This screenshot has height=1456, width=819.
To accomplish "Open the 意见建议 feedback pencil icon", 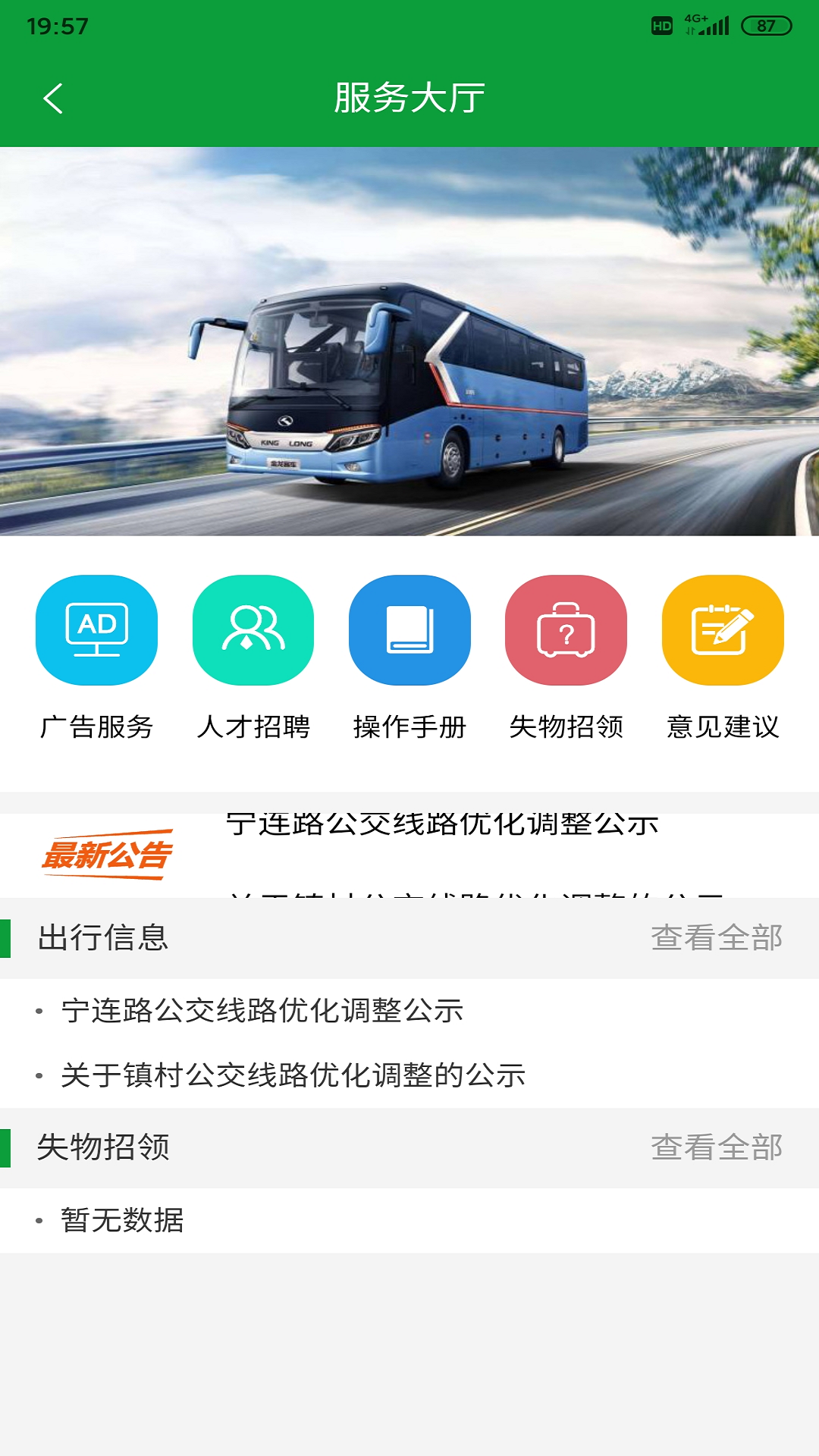I will coord(722,630).
